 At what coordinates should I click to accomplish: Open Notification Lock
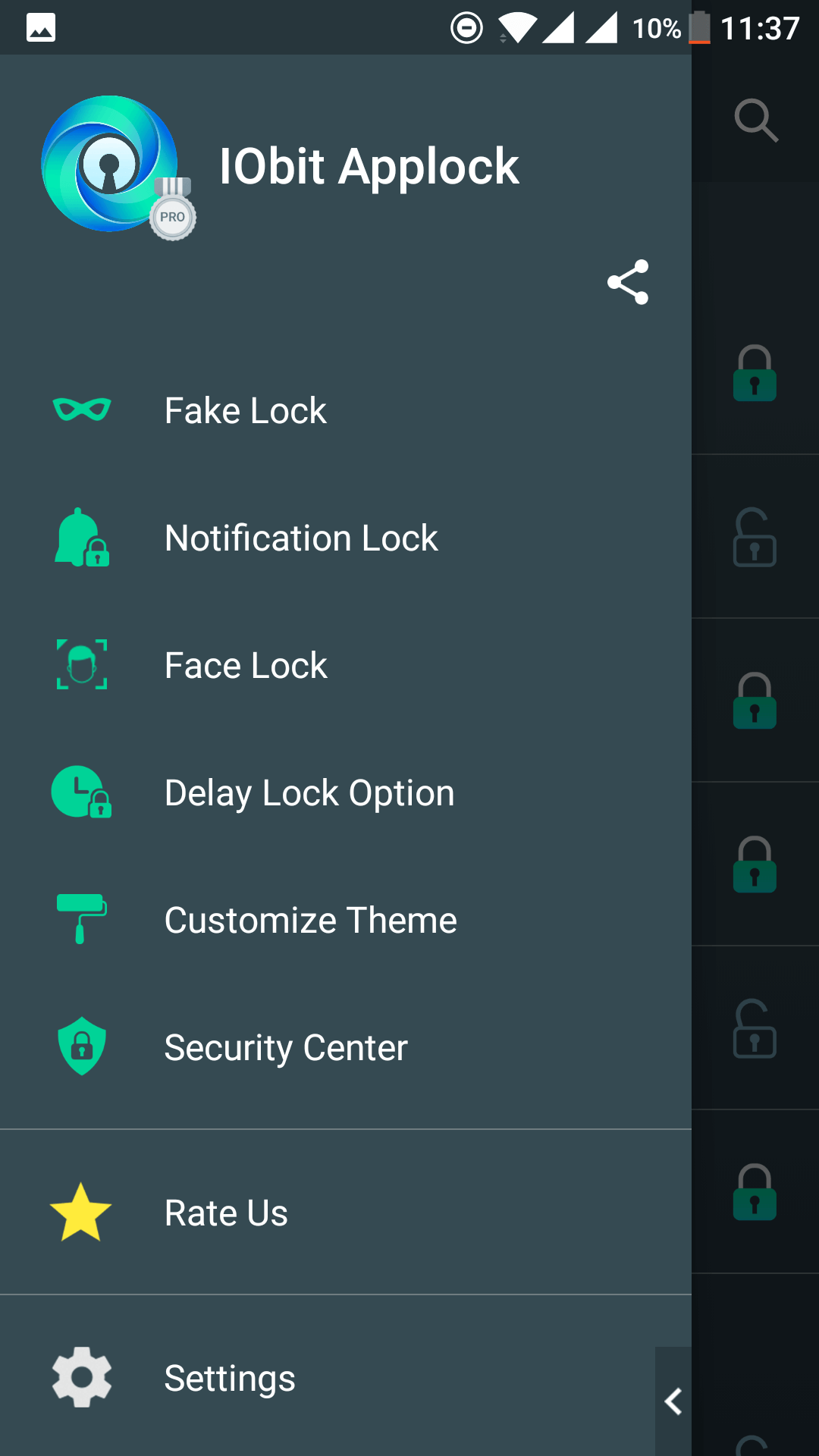point(346,538)
